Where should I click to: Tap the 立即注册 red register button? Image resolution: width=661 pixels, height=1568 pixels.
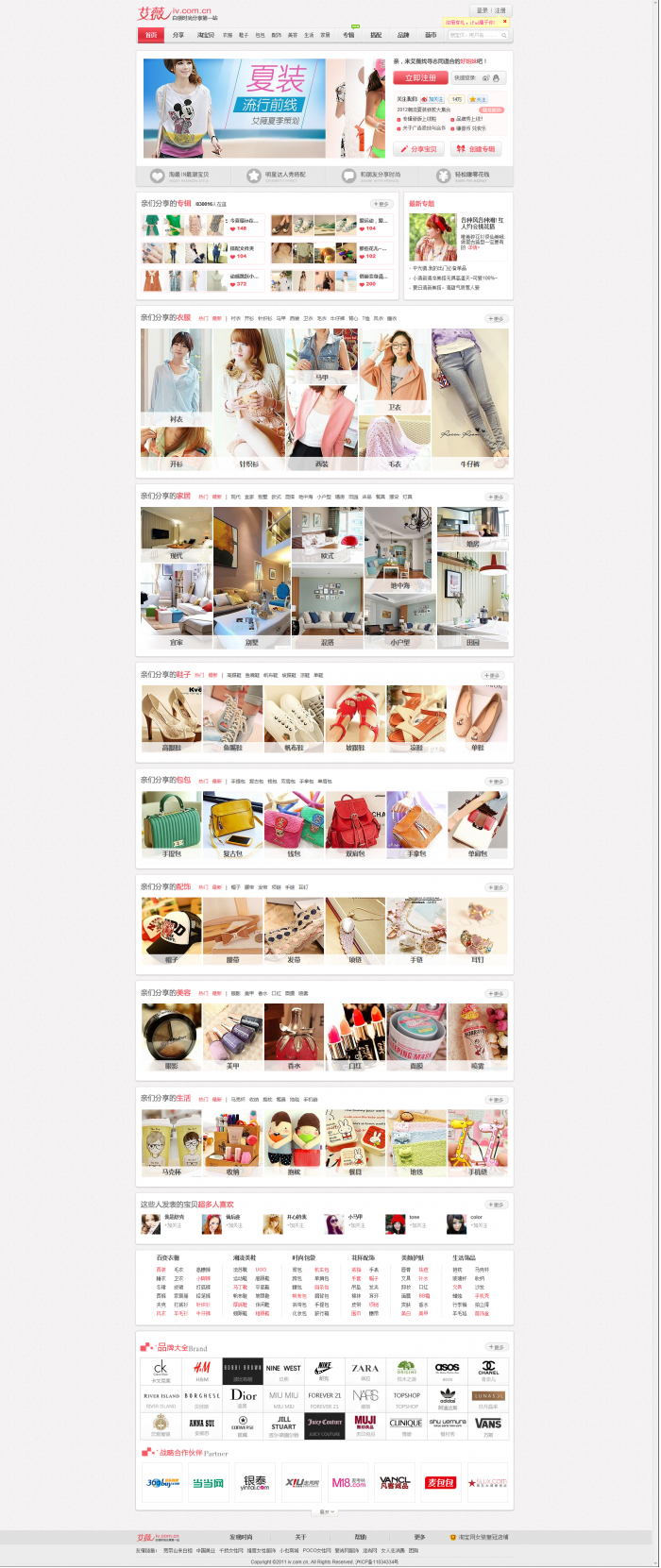point(420,78)
